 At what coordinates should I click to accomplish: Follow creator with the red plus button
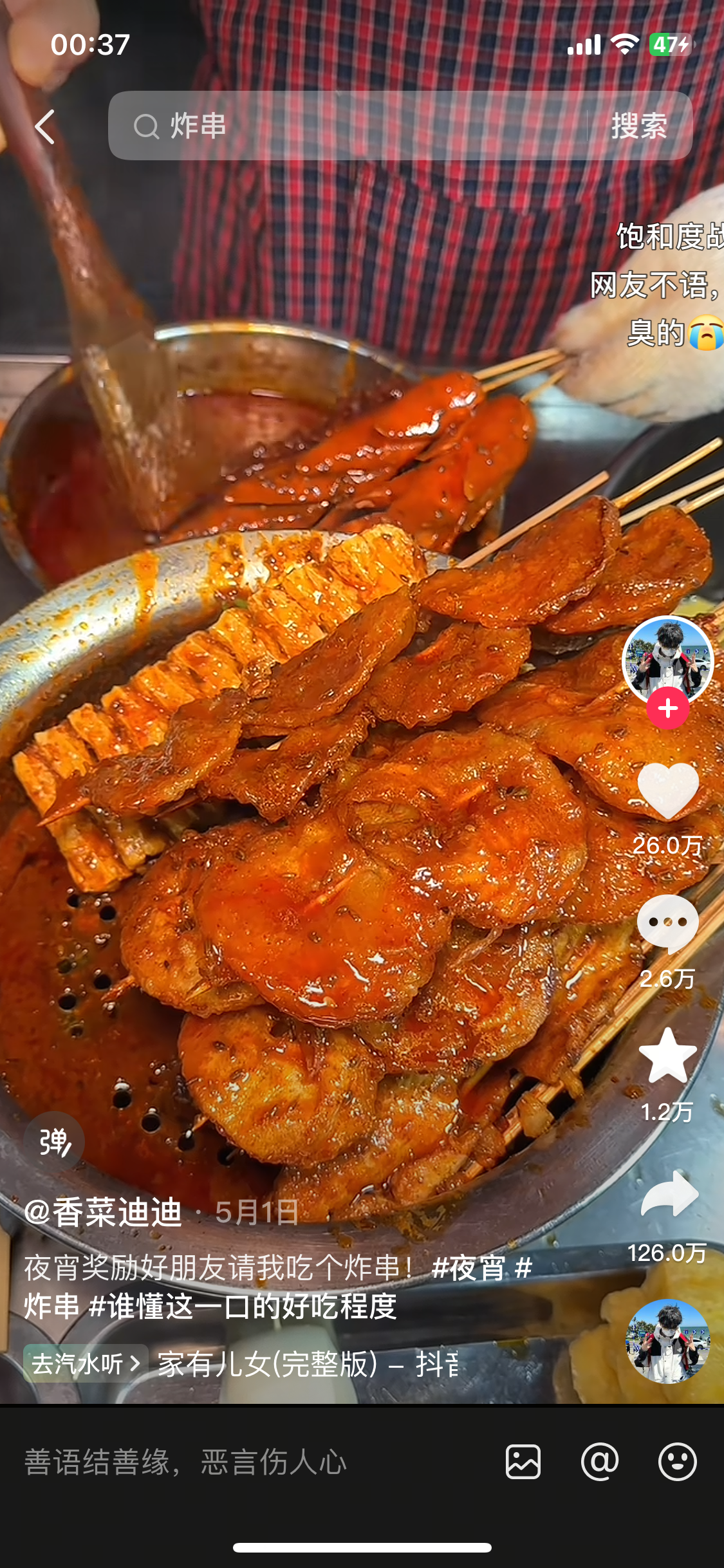coord(667,709)
